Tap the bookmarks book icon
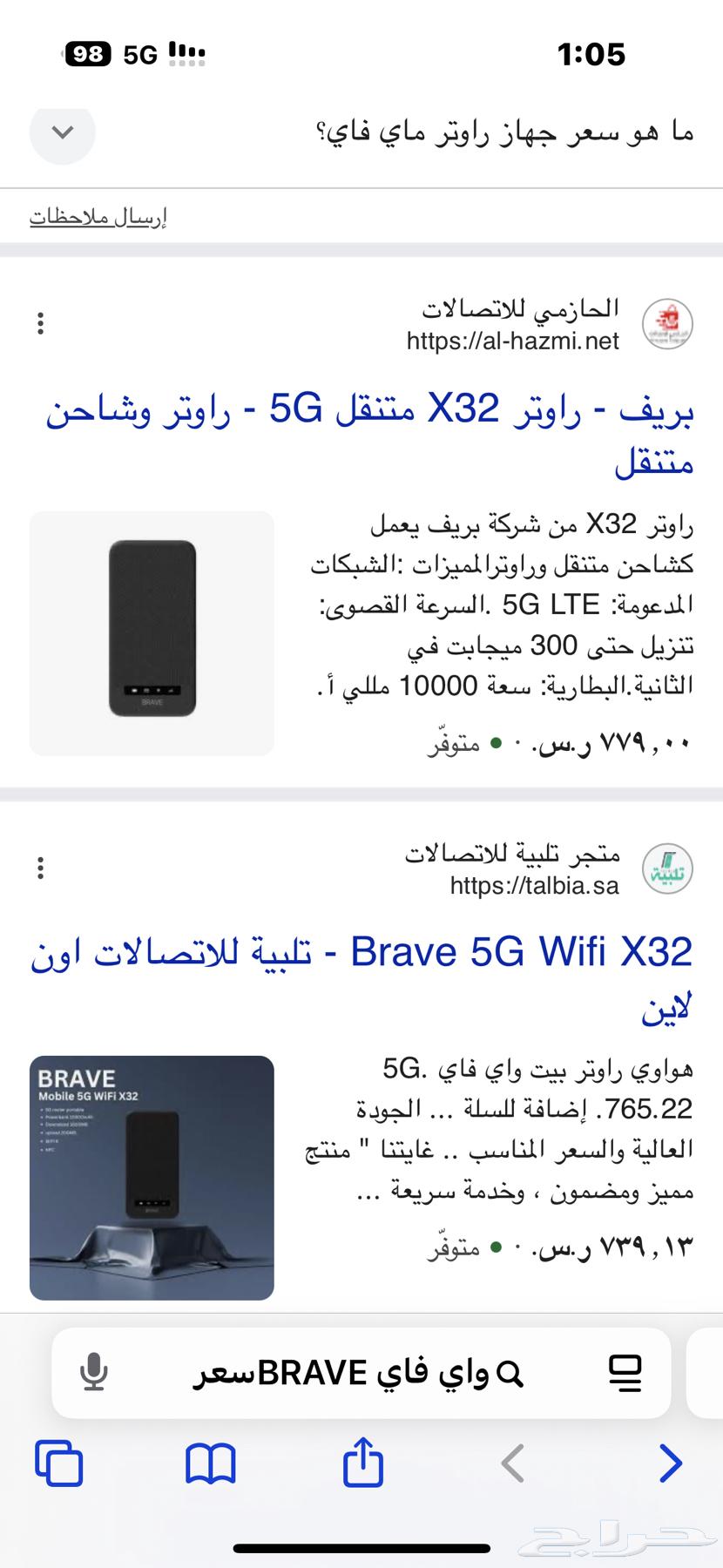 pyautogui.click(x=211, y=1465)
